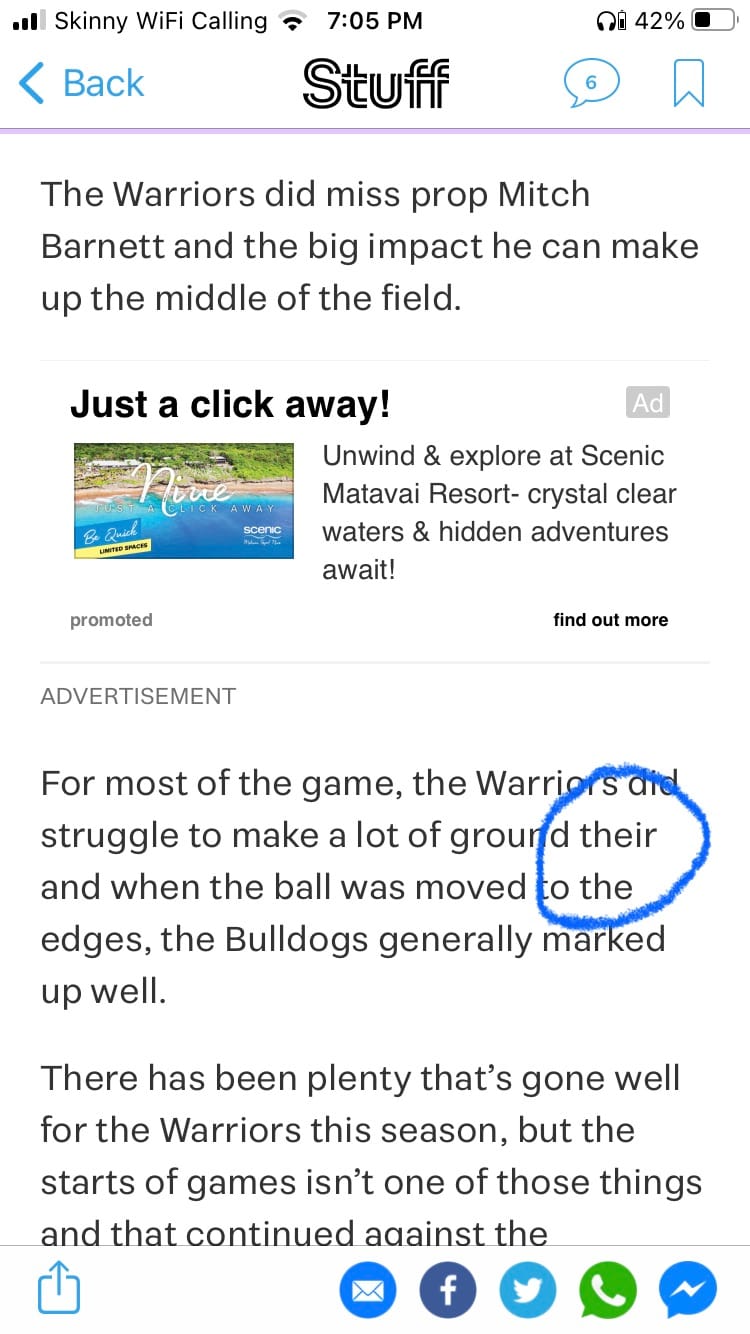
Task: Go back to the previous page
Action: [82, 83]
